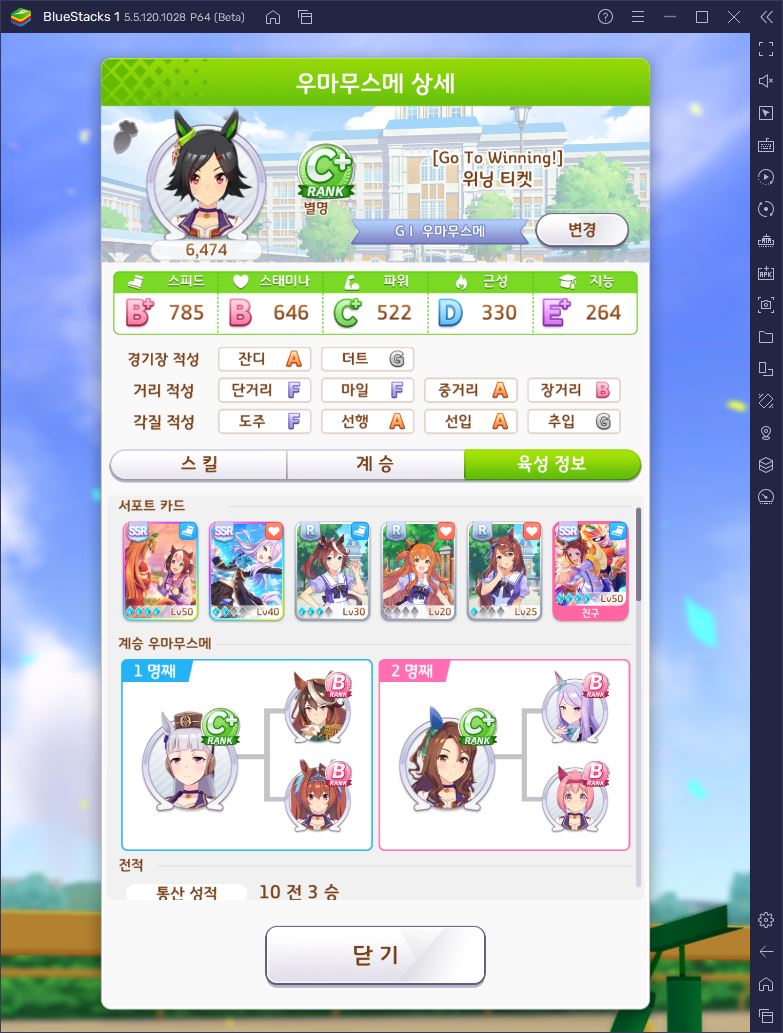Screen dimensions: 783x1033
Task: Open the R Lv25 support card
Action: pyautogui.click(x=504, y=571)
